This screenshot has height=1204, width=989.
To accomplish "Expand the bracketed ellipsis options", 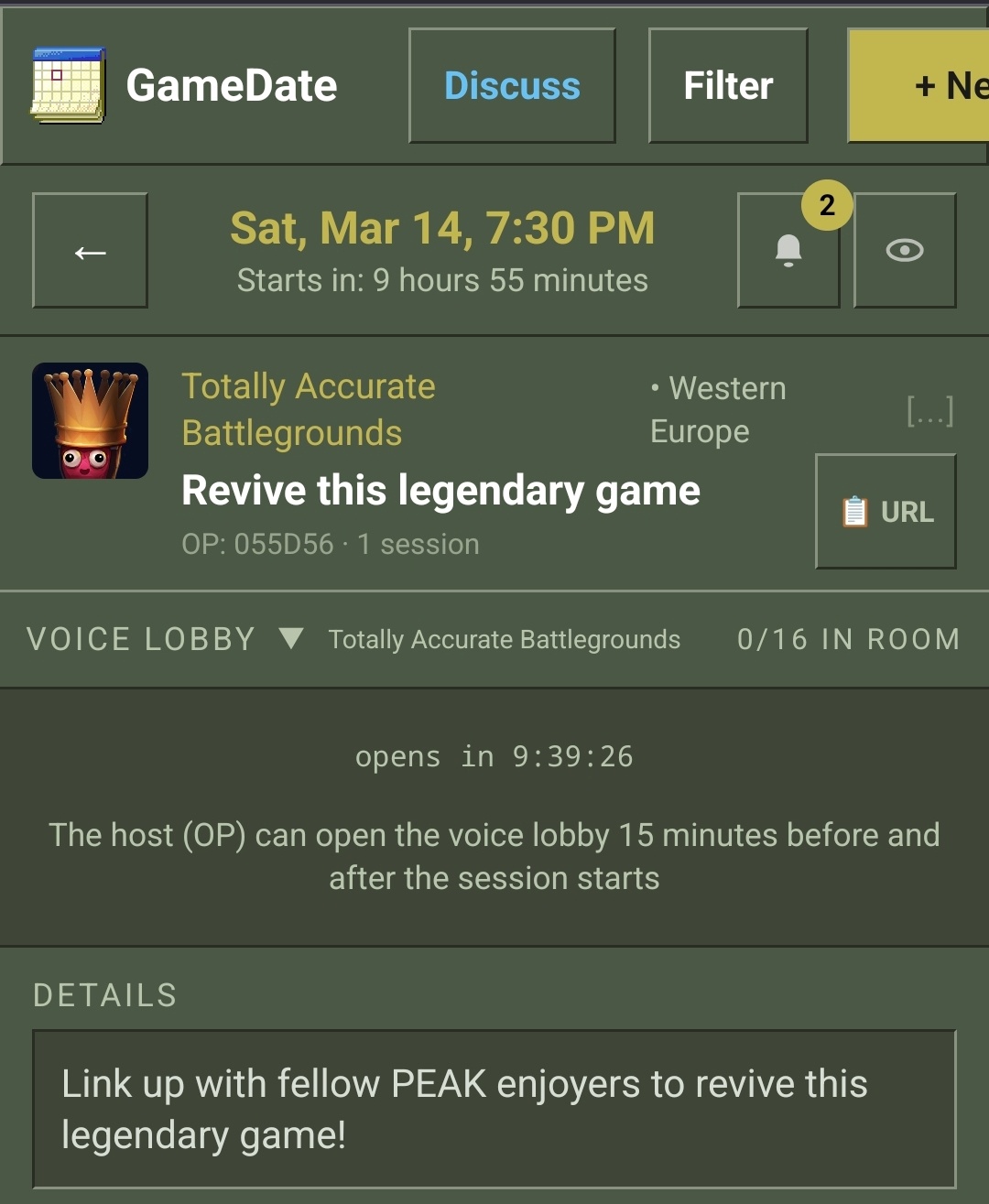I will (929, 411).
